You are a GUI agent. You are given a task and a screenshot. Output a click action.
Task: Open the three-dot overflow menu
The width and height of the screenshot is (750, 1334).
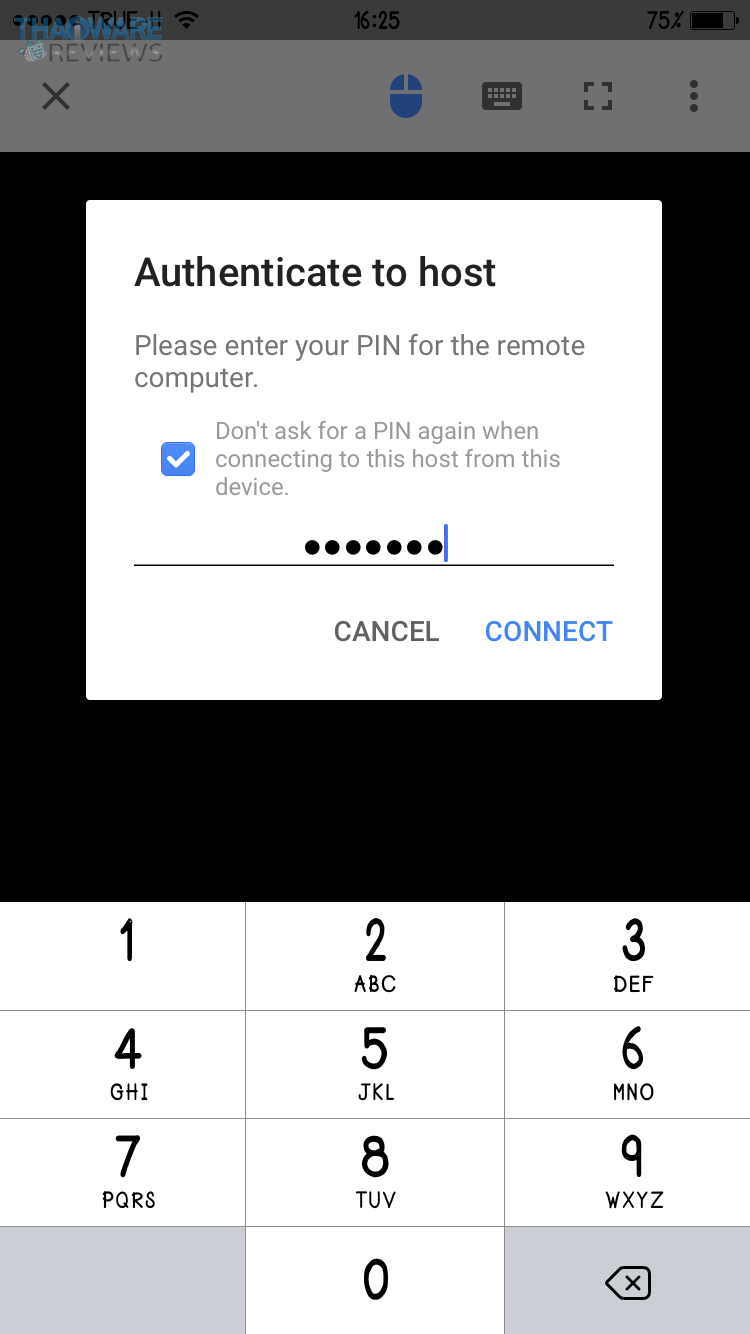point(694,97)
